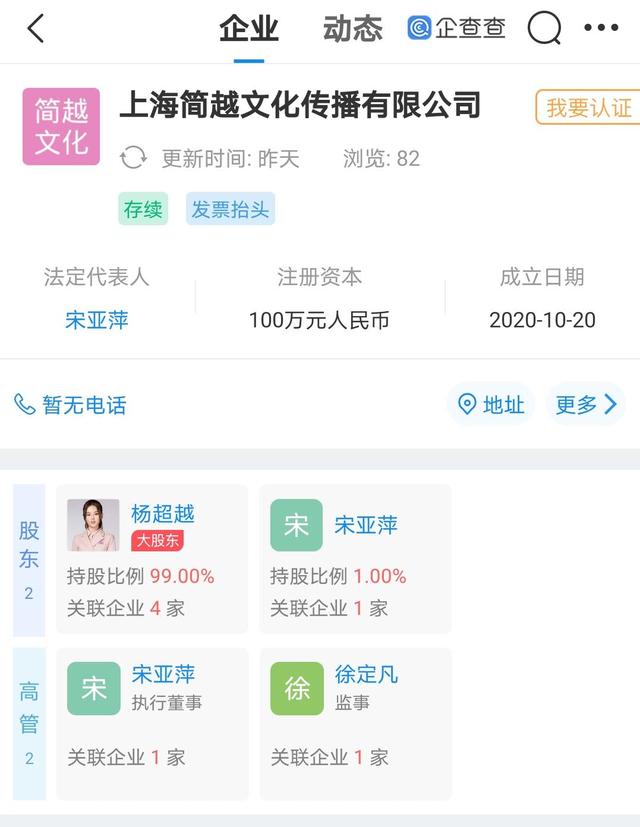Open the search magnifier icon
640x827 pixels.
(544, 29)
